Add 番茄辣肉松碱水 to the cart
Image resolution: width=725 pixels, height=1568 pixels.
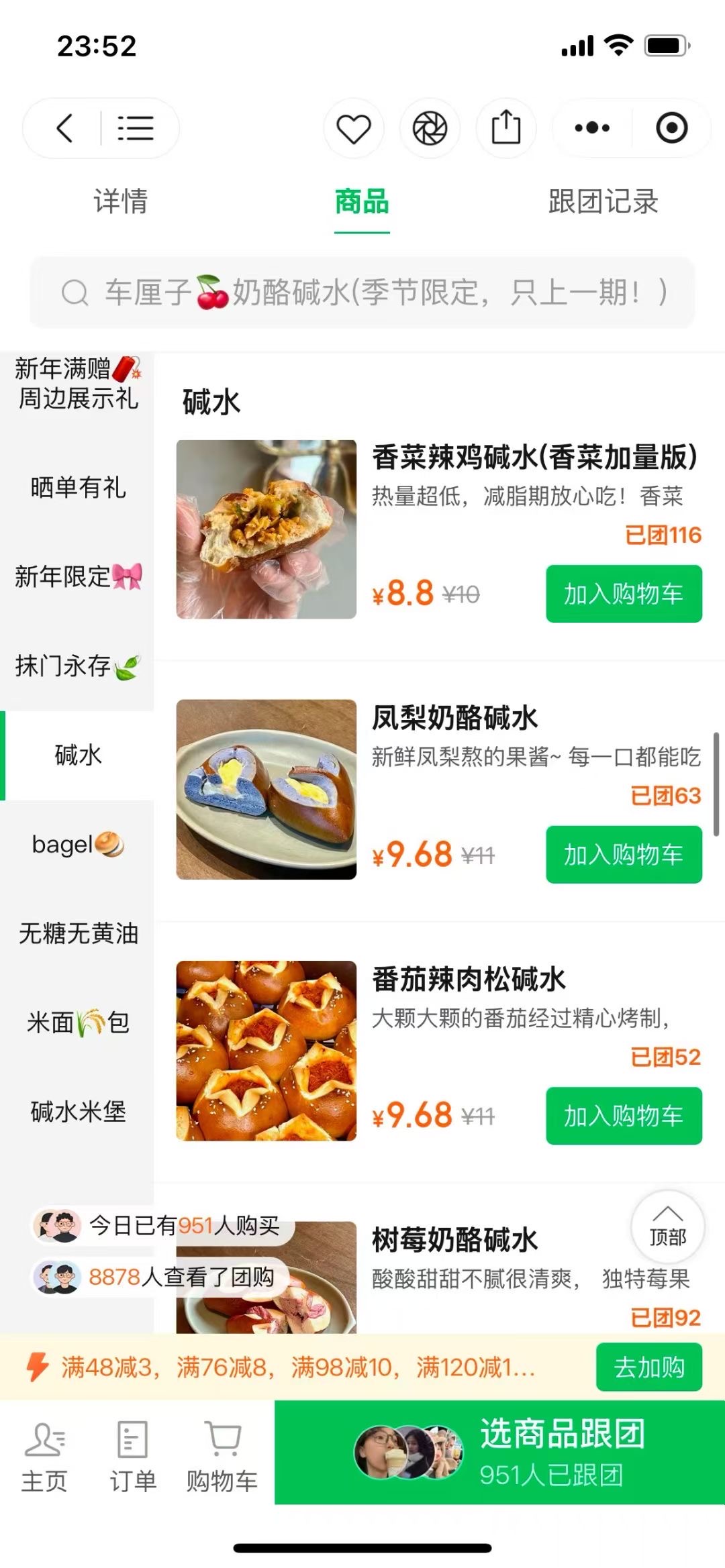coord(624,1116)
